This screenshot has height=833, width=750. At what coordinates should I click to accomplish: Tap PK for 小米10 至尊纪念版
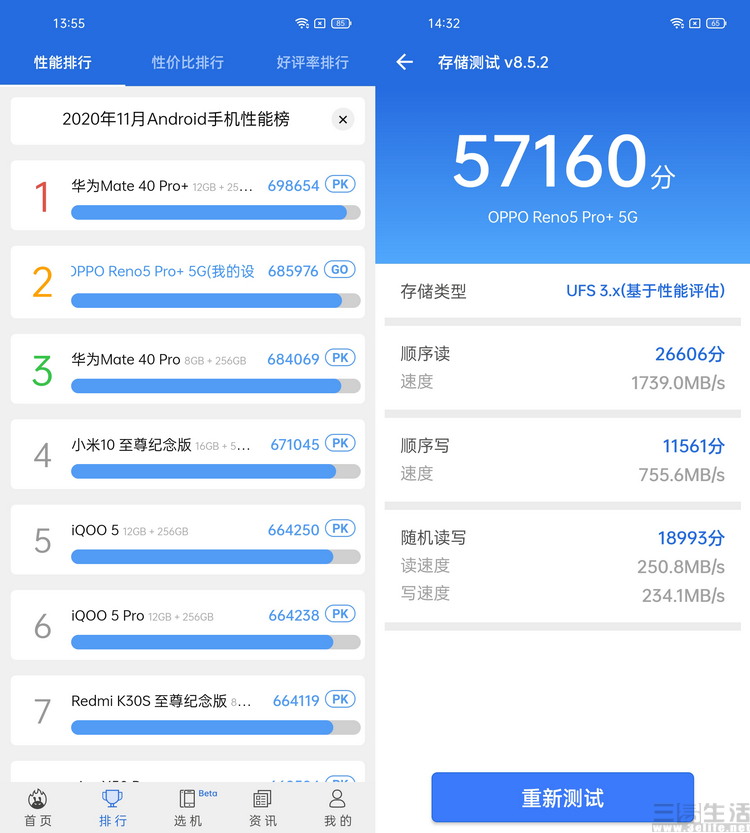340,443
